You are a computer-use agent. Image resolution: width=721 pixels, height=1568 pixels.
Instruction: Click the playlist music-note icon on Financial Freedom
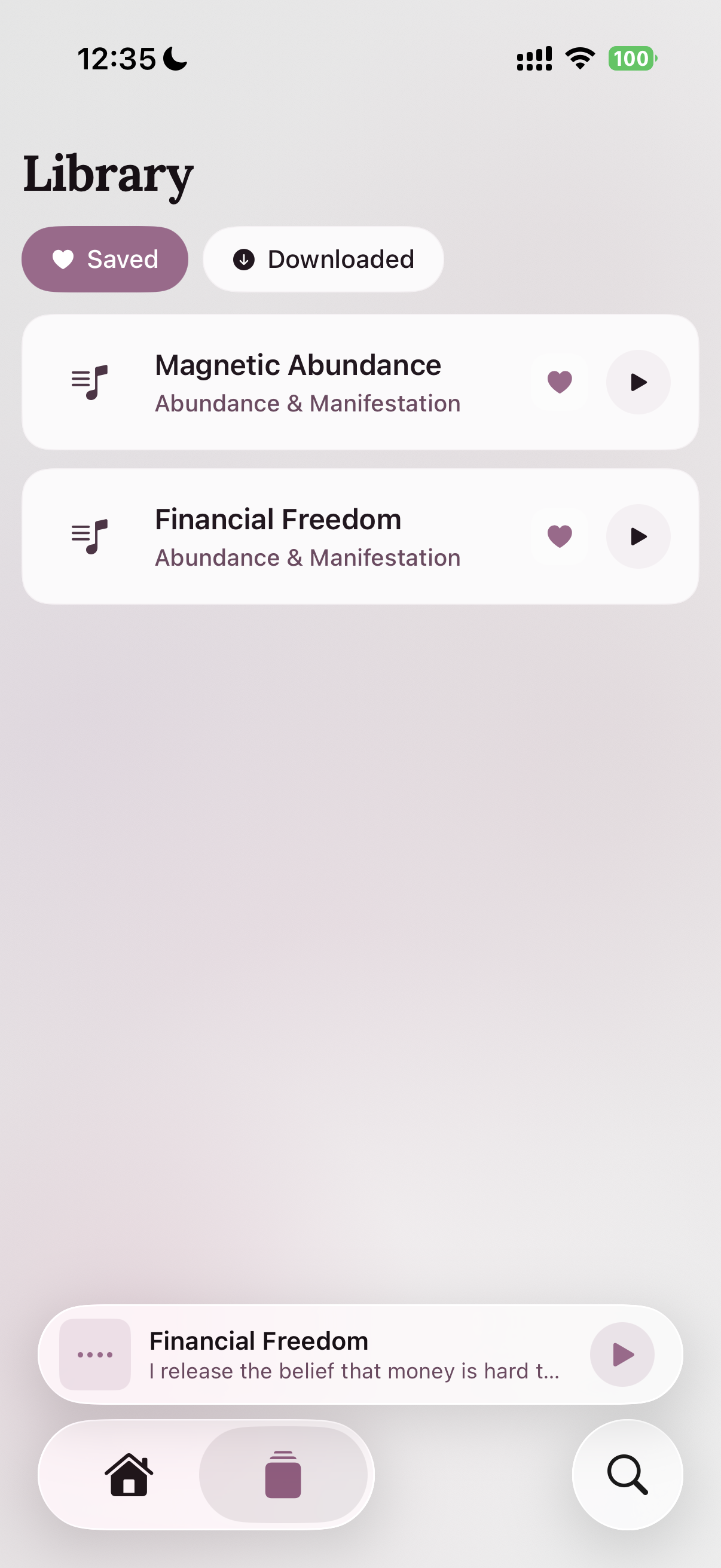[x=89, y=536]
